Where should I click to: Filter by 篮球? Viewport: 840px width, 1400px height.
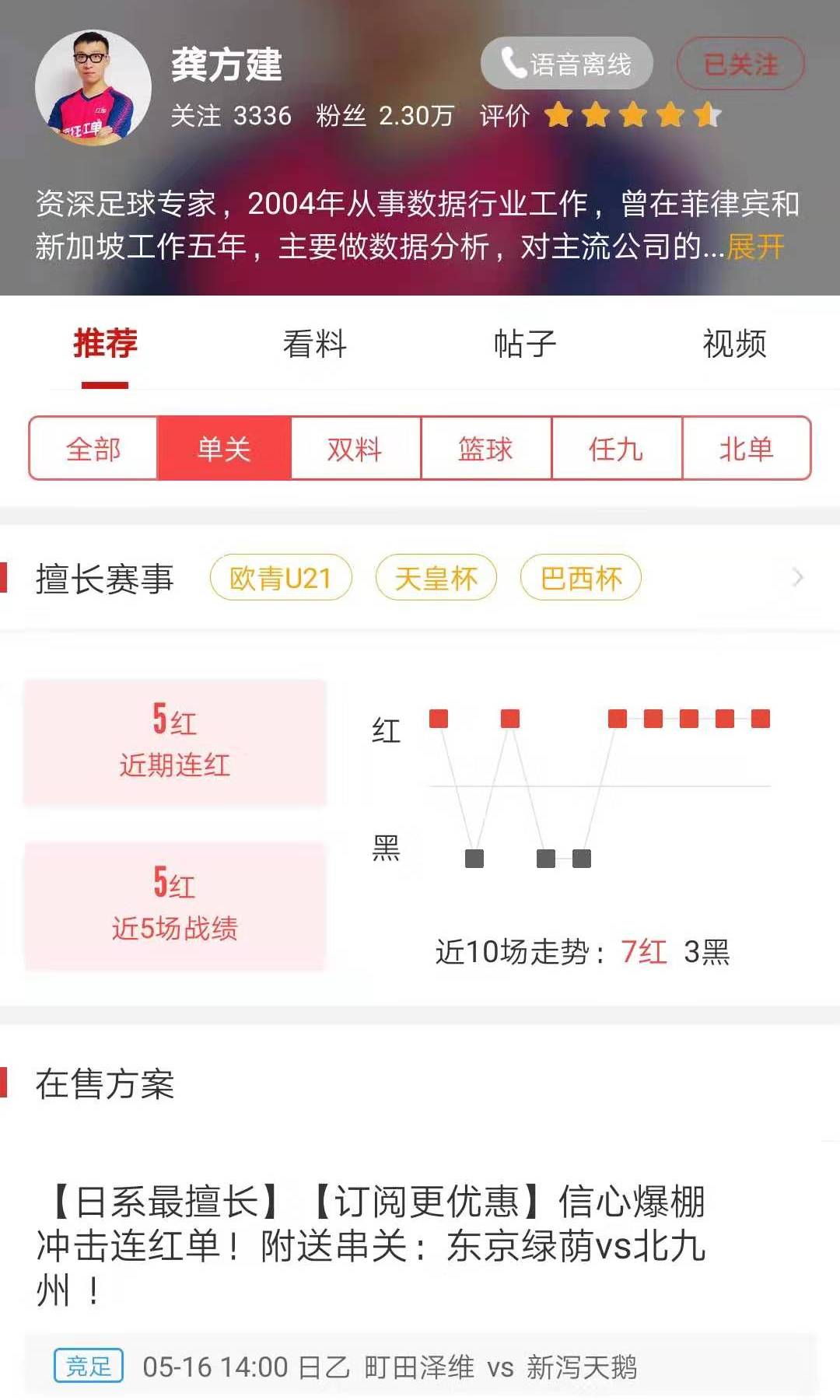click(485, 449)
